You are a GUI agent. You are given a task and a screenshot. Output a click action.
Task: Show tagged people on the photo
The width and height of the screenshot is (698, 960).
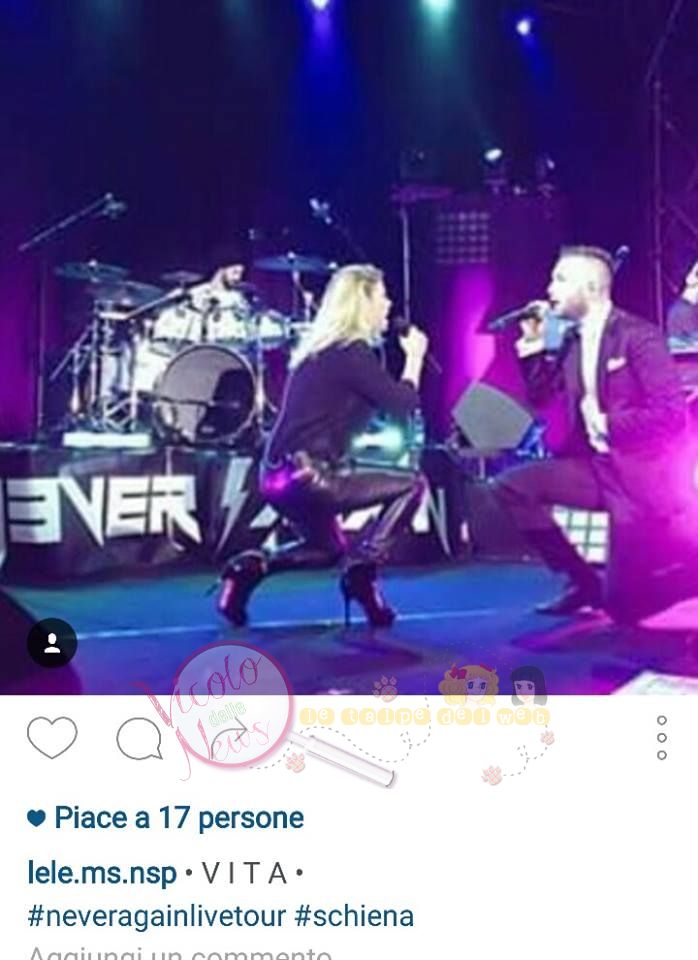coord(52,643)
